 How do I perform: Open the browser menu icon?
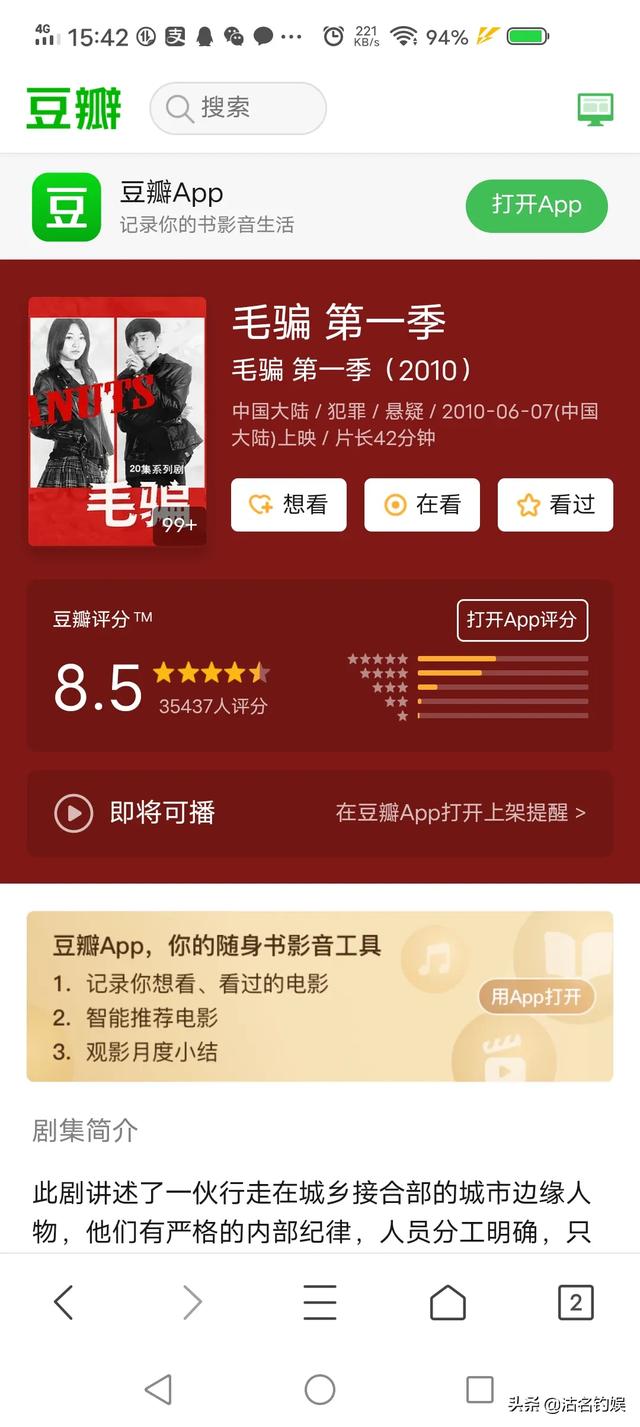pyautogui.click(x=320, y=1302)
